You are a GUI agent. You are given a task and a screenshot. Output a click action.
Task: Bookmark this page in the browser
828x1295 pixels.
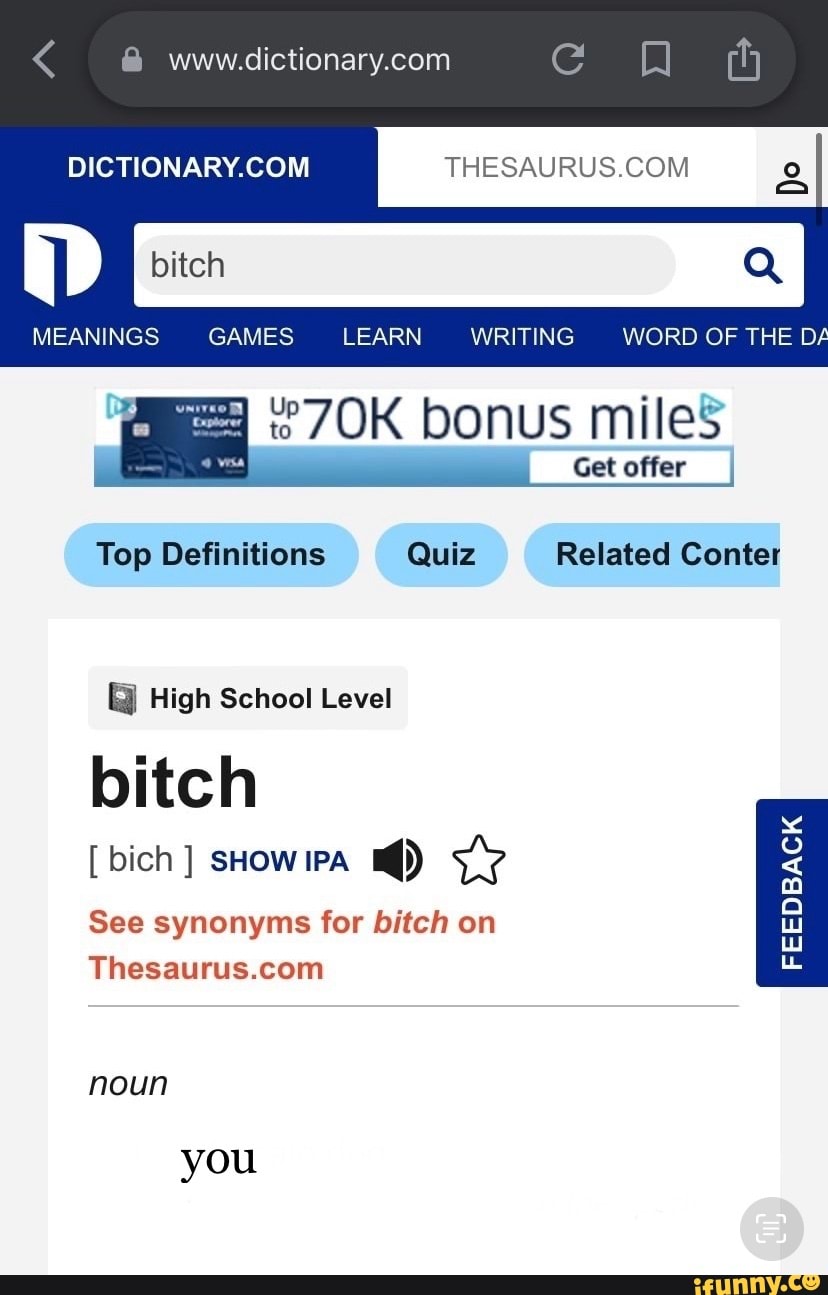tap(655, 61)
